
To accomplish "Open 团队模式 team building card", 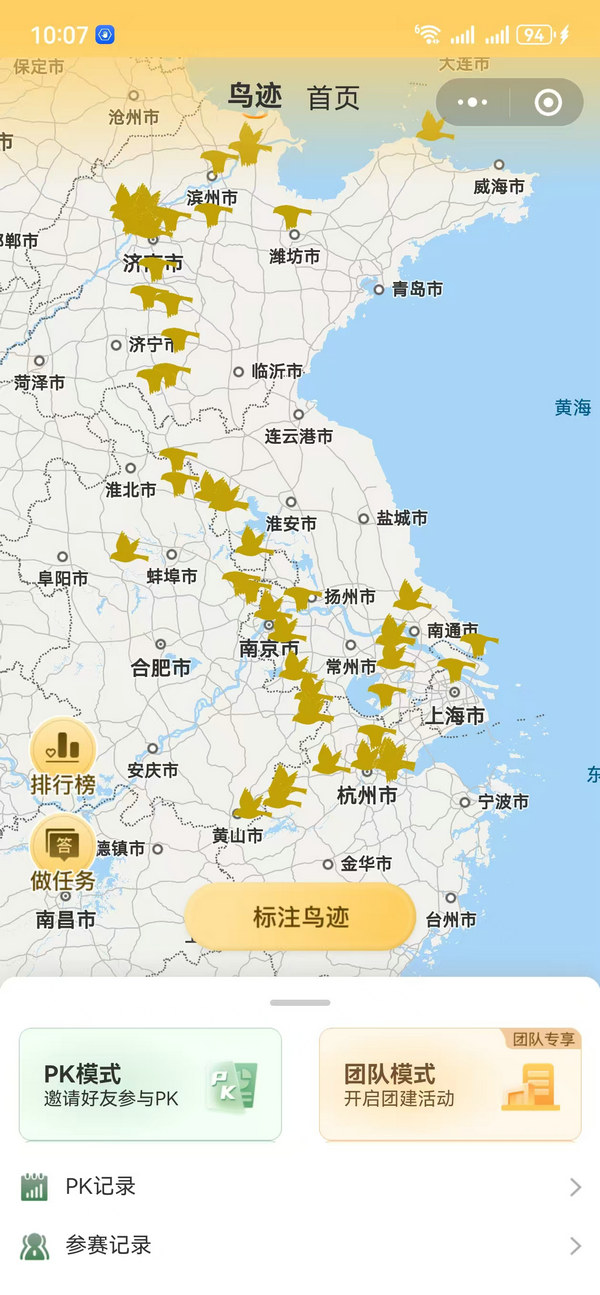I will (x=450, y=1084).
